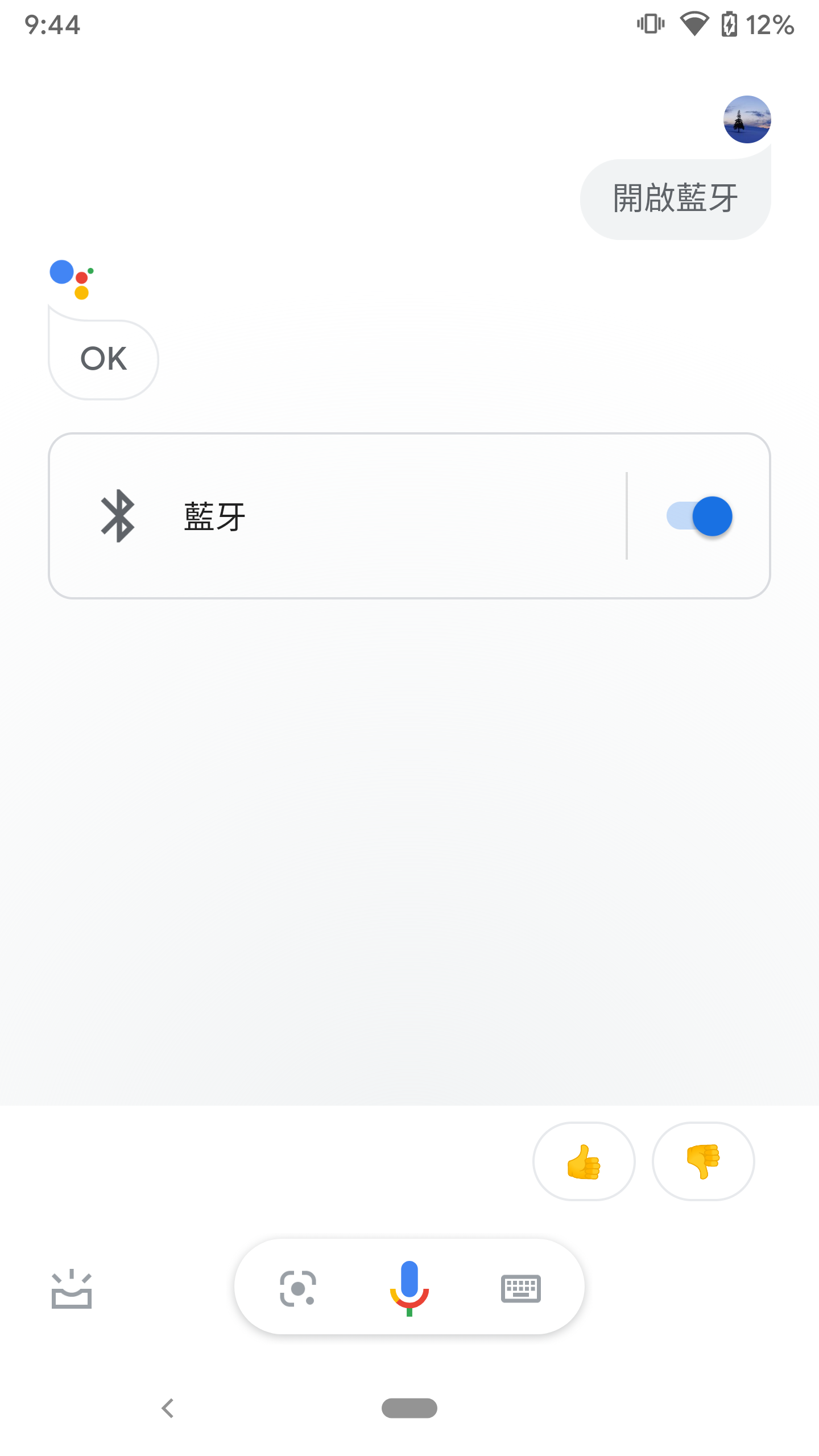Open the Assistant updates inbox icon
Viewport: 819px width, 1456px height.
[x=72, y=1289]
